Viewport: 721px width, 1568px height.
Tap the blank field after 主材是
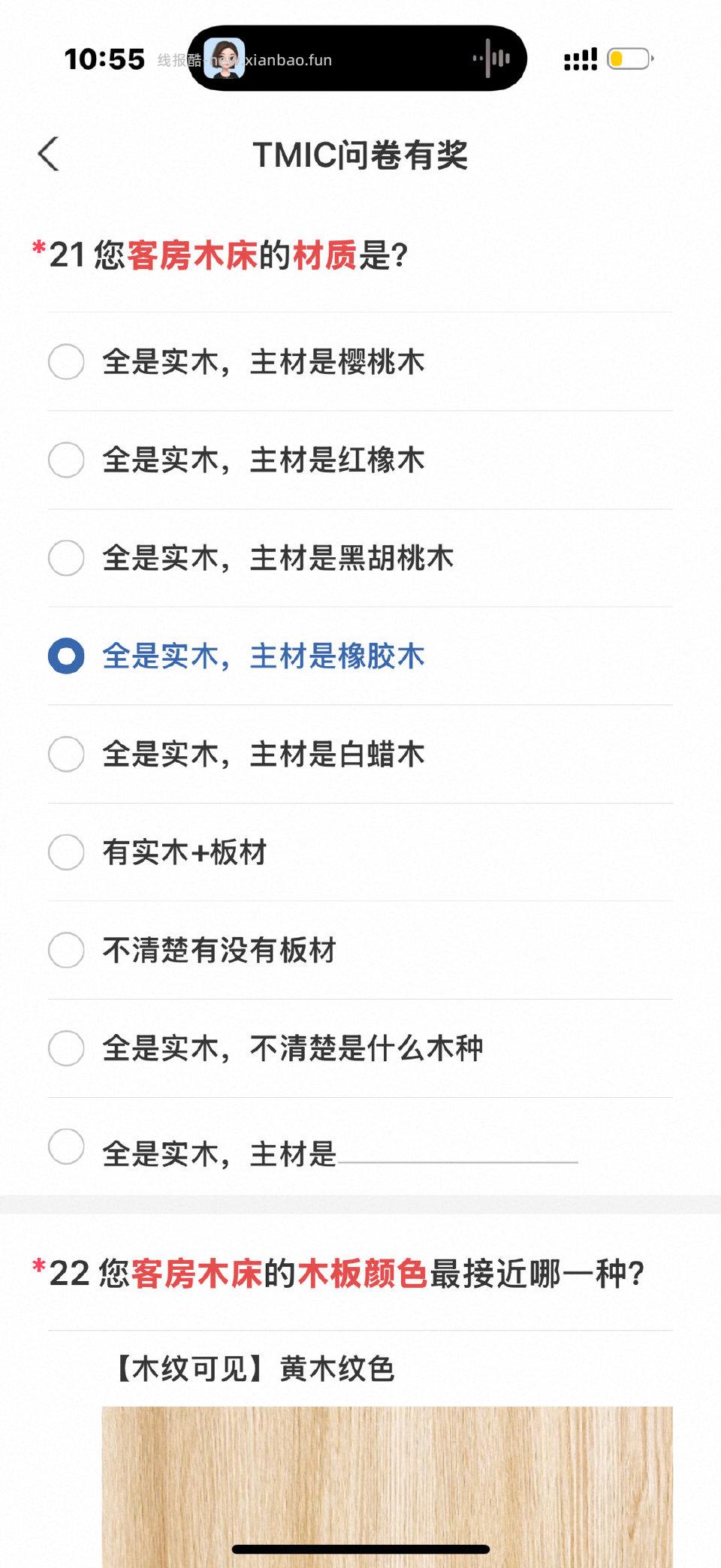[x=458, y=1151]
